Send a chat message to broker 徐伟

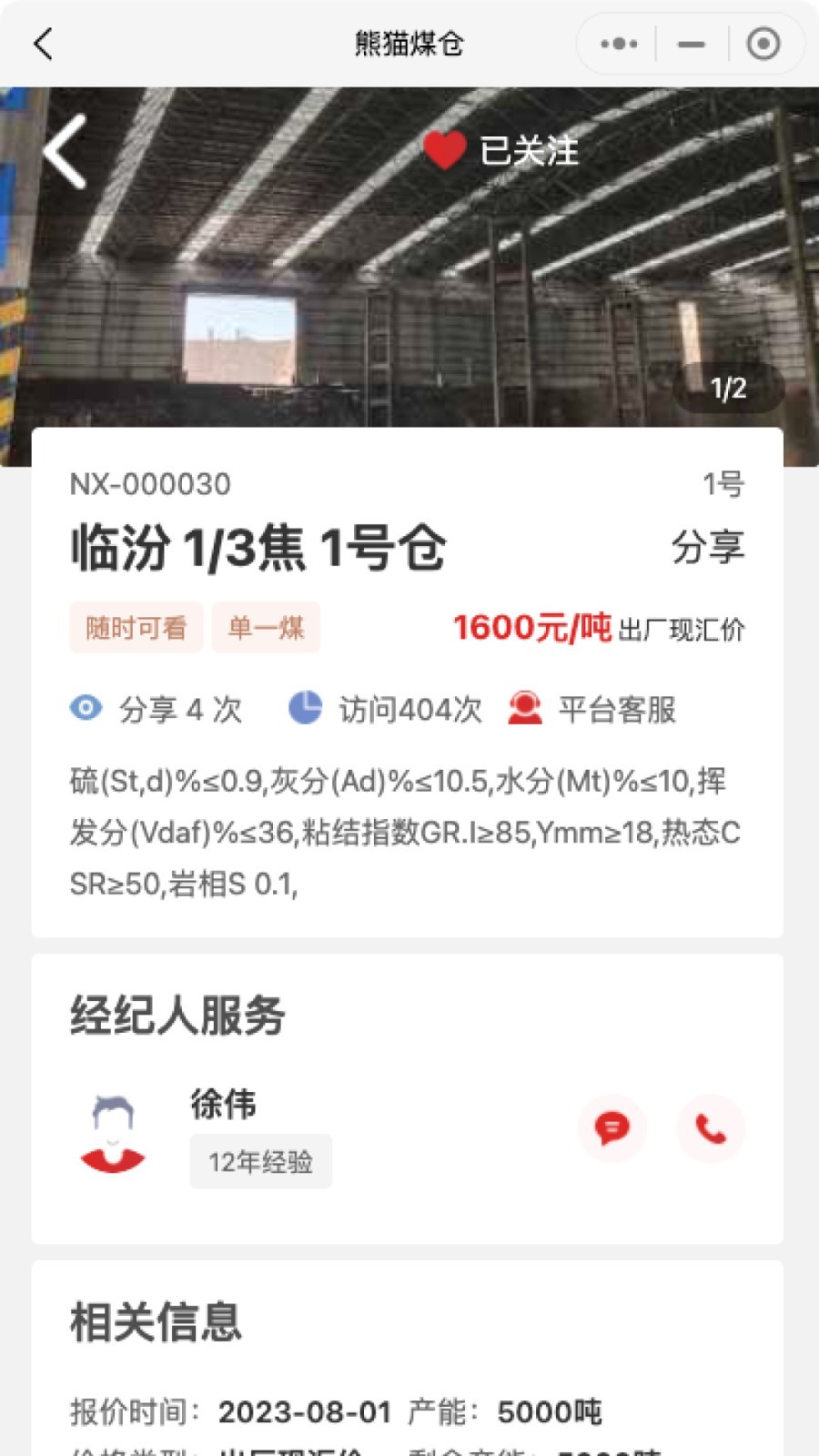(612, 1128)
